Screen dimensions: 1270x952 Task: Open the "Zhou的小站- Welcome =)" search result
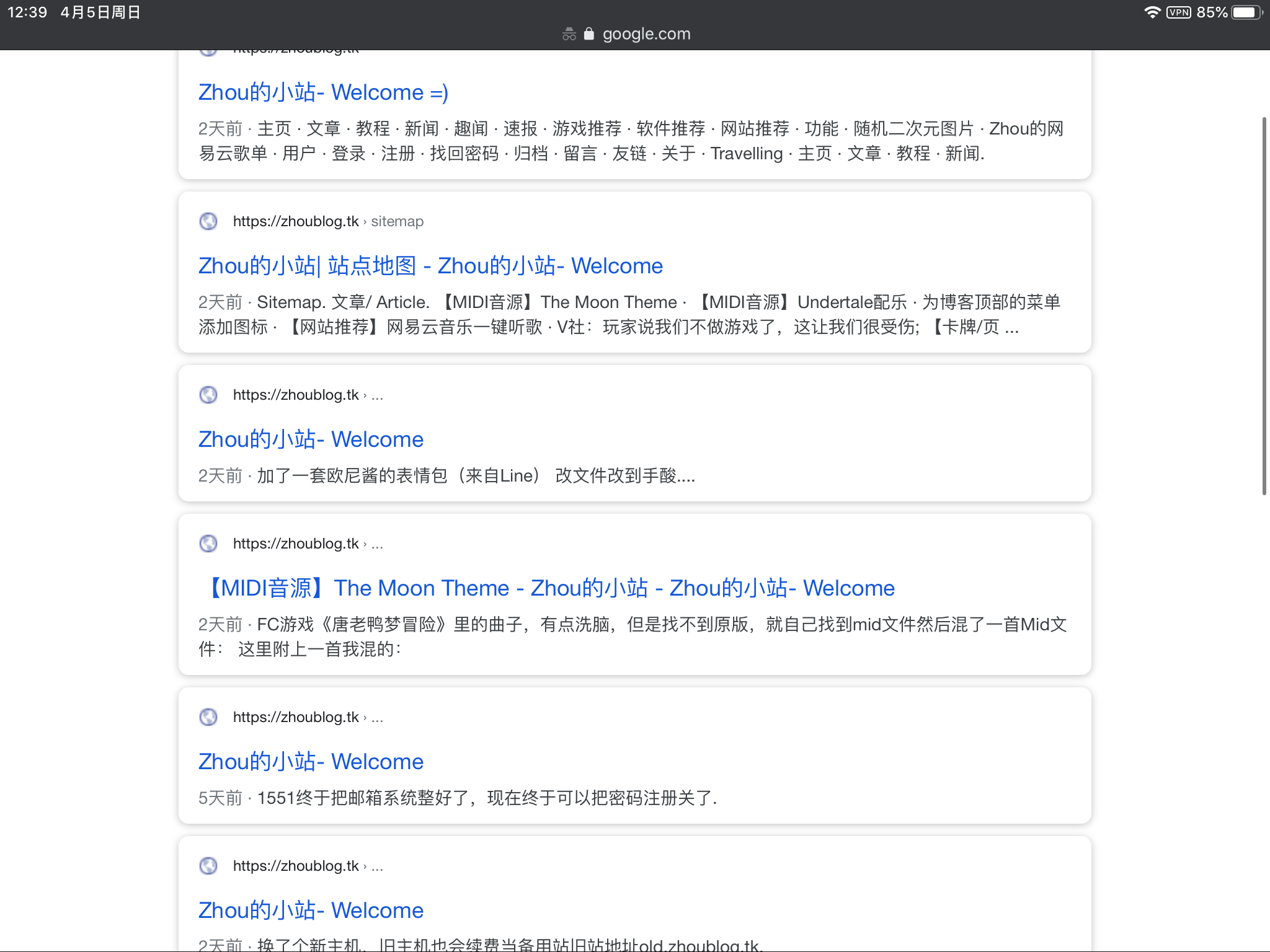(x=323, y=92)
